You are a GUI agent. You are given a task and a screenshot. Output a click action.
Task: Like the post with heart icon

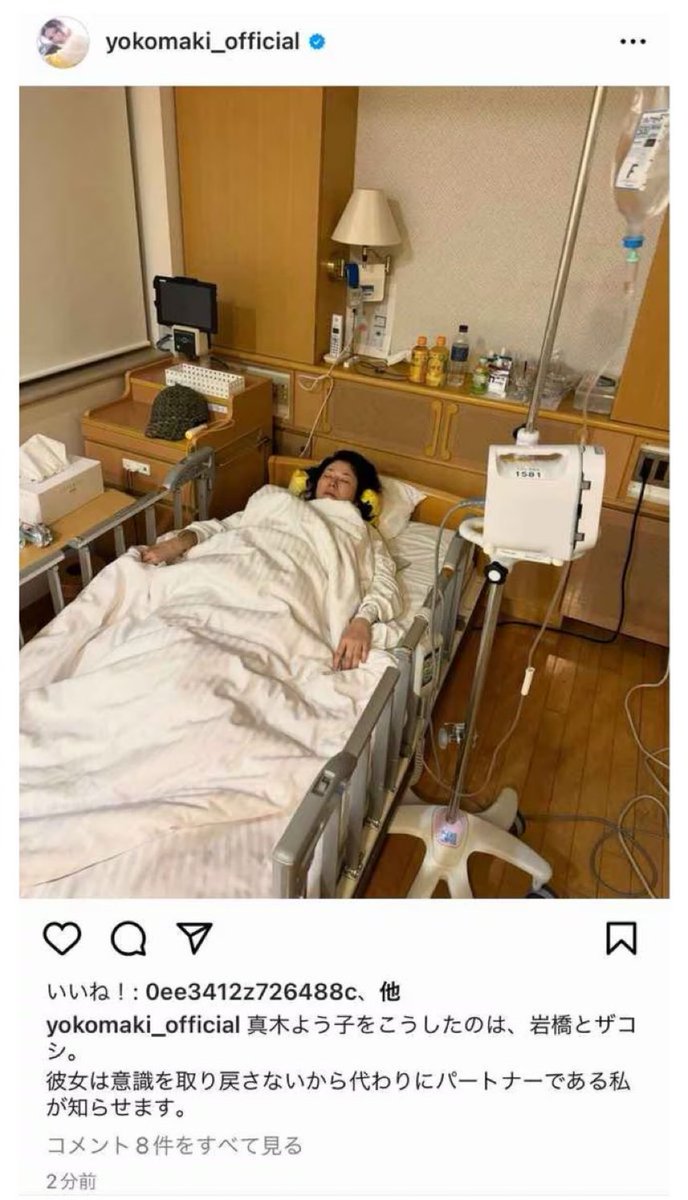(62, 938)
